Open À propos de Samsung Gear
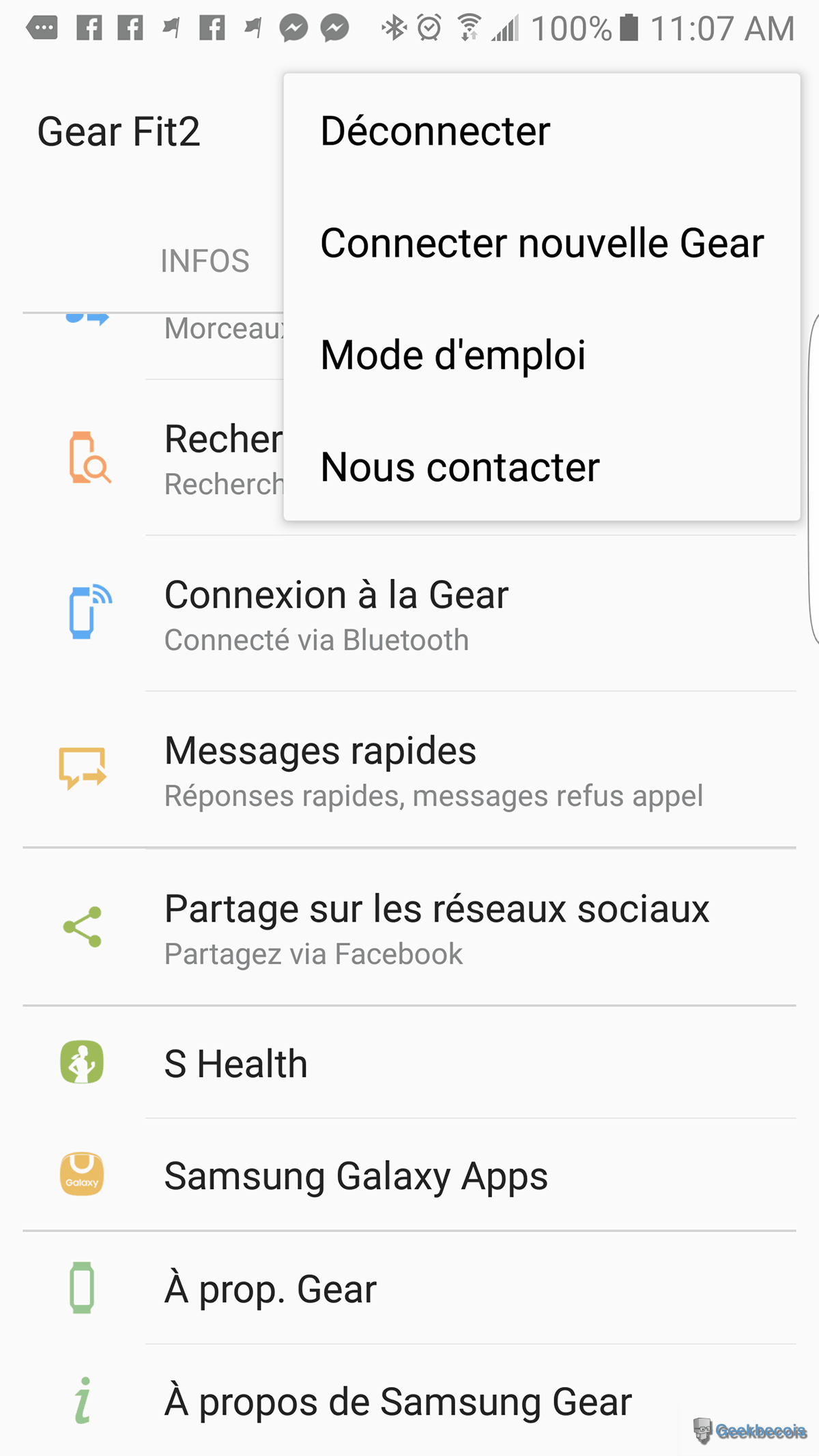This screenshot has width=819, height=1456. point(398,1401)
